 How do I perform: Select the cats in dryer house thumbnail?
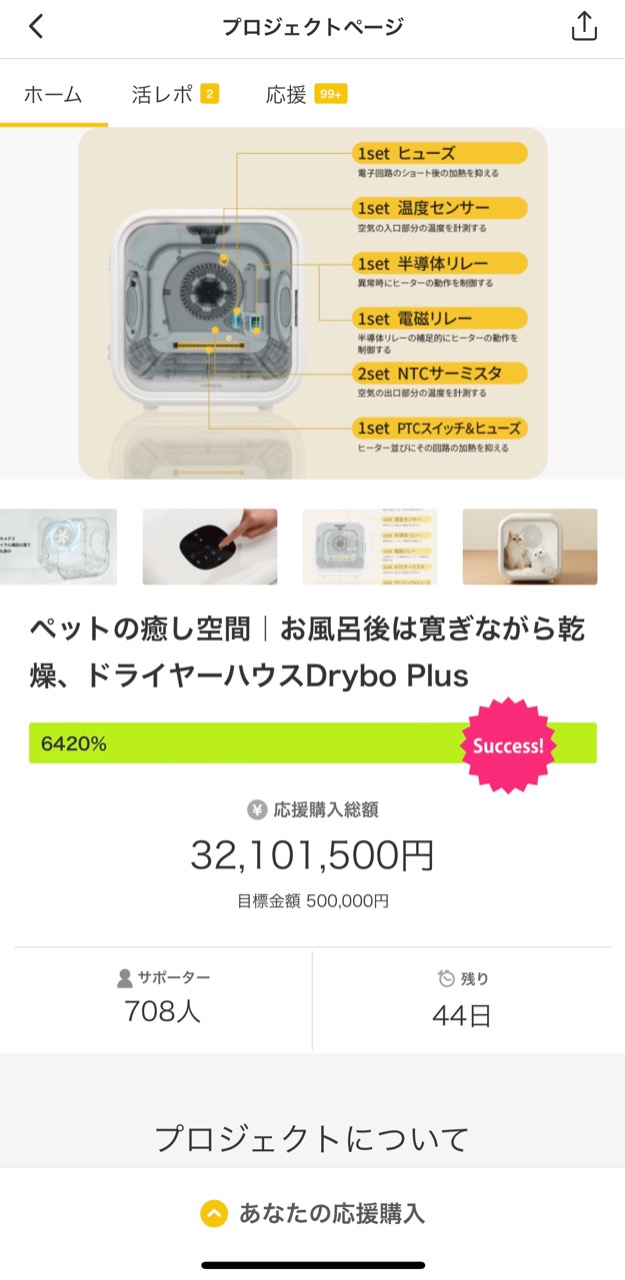point(530,547)
